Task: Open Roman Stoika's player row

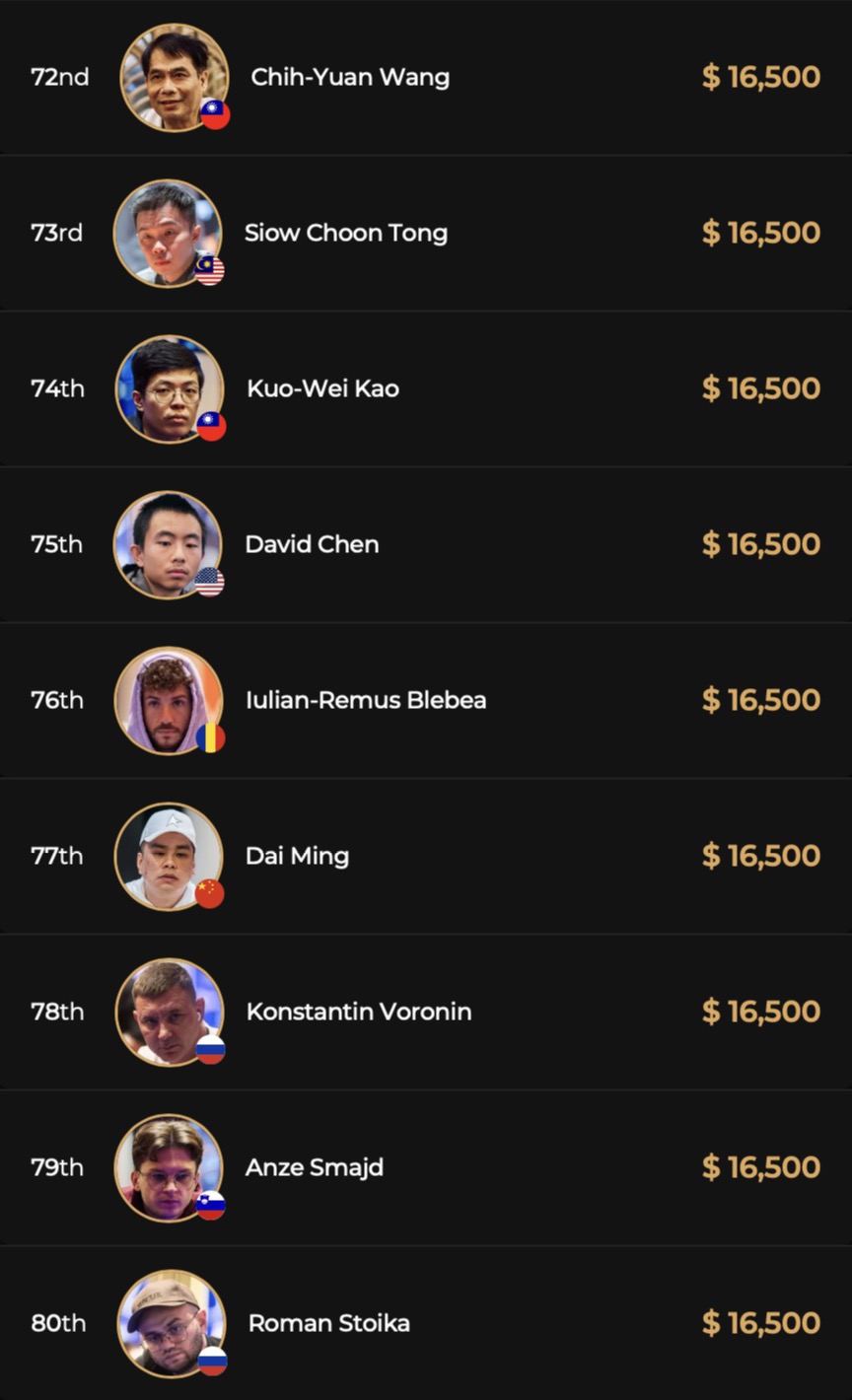Action: point(328,1323)
